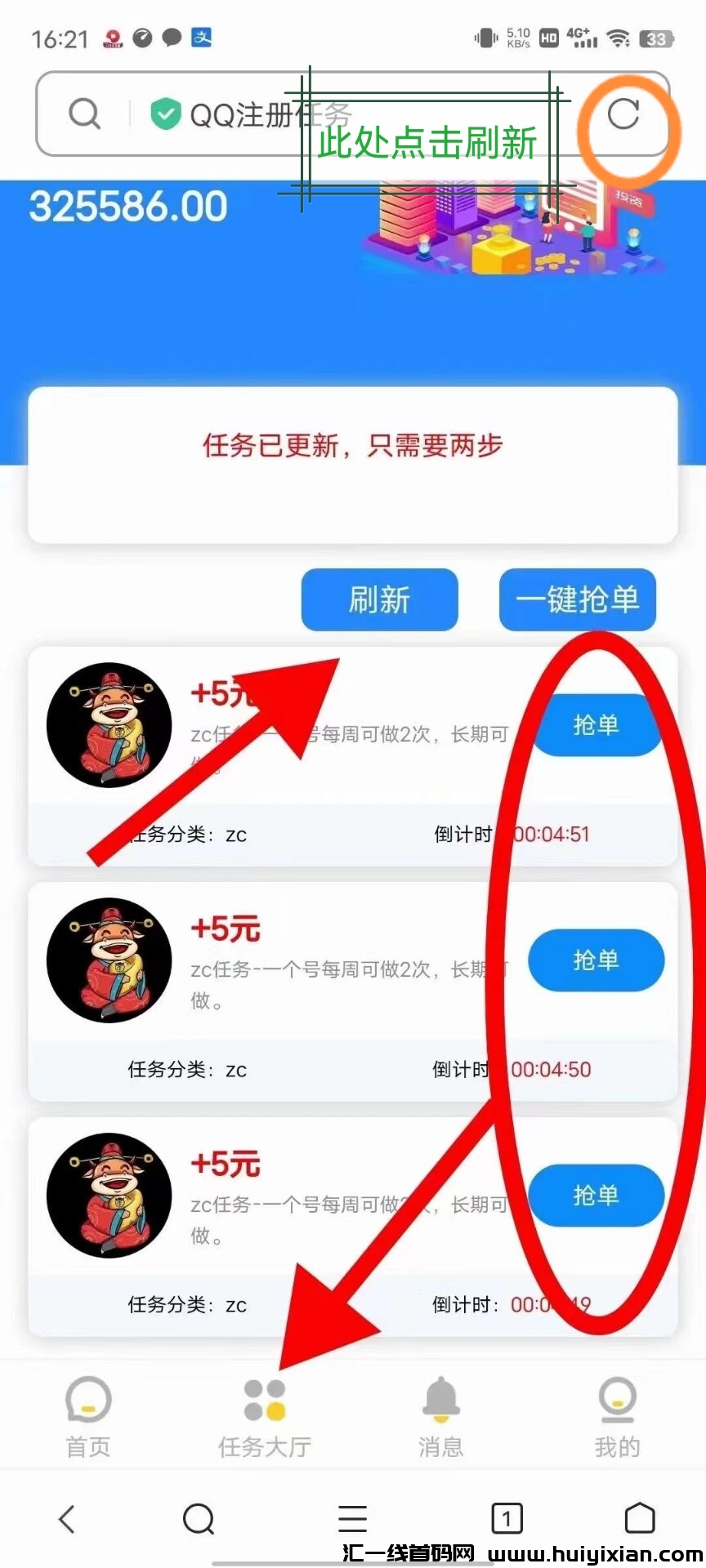Open the search magnifier icon

(x=84, y=113)
